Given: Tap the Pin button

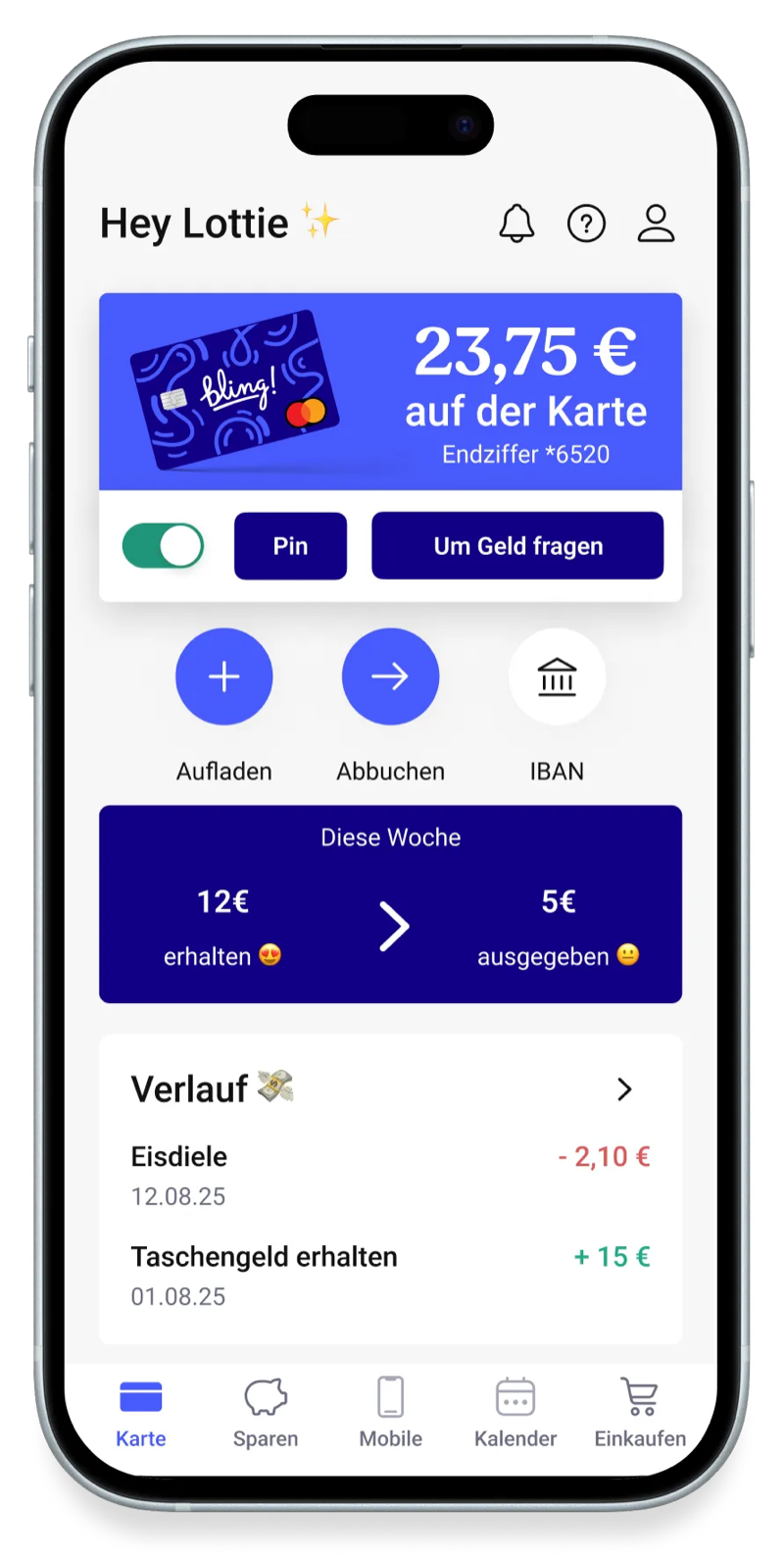Looking at the screenshot, I should tap(290, 546).
